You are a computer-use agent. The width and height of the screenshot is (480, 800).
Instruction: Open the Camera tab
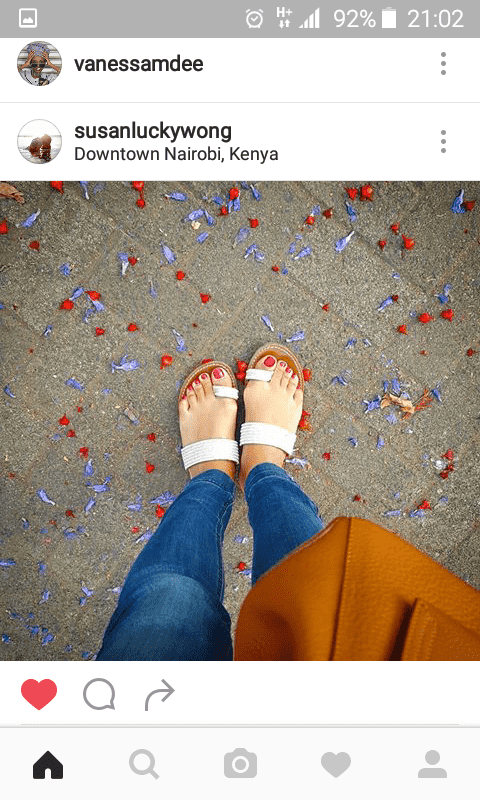pos(240,764)
